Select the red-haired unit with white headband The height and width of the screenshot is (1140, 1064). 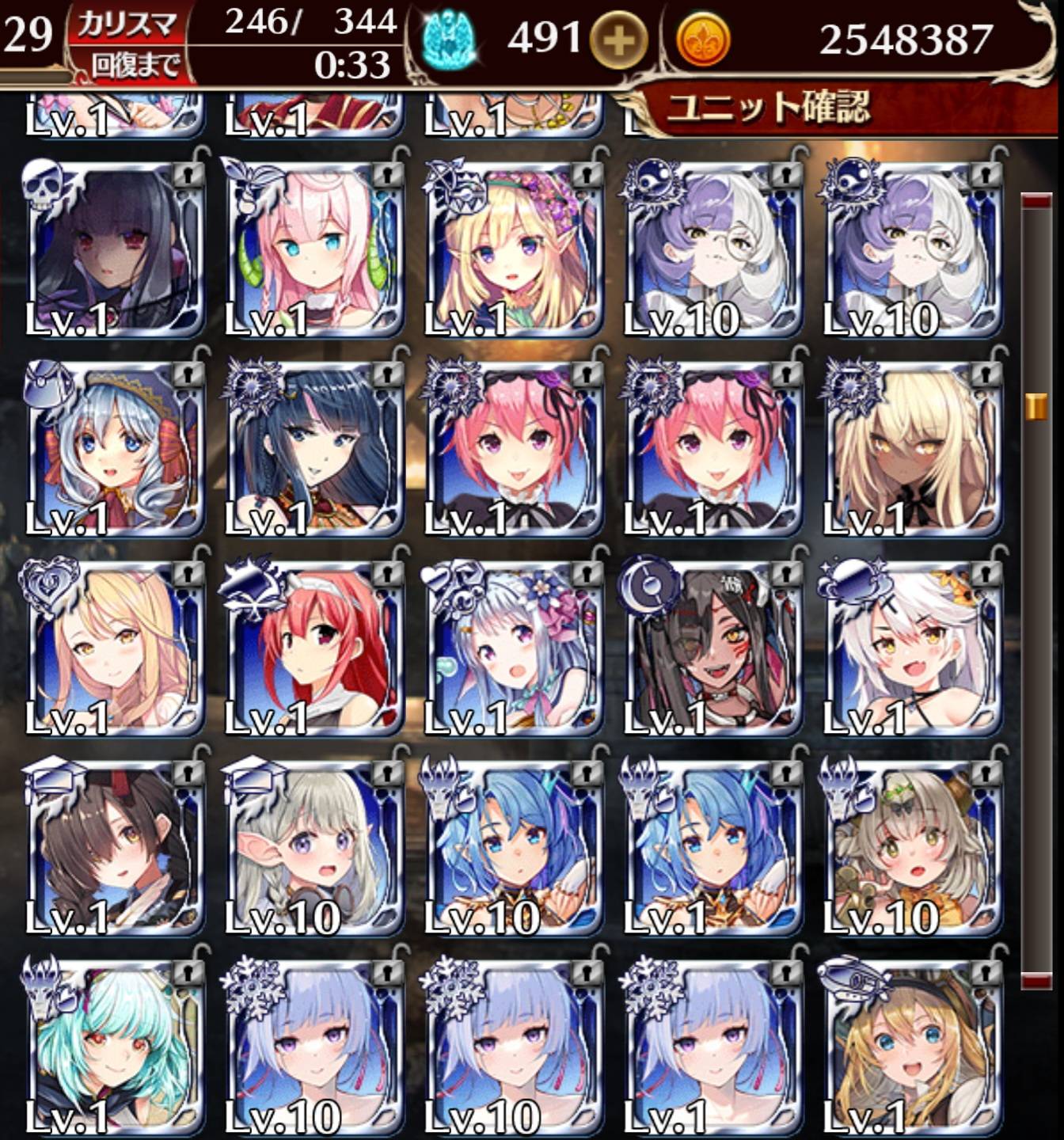pyautogui.click(x=315, y=648)
